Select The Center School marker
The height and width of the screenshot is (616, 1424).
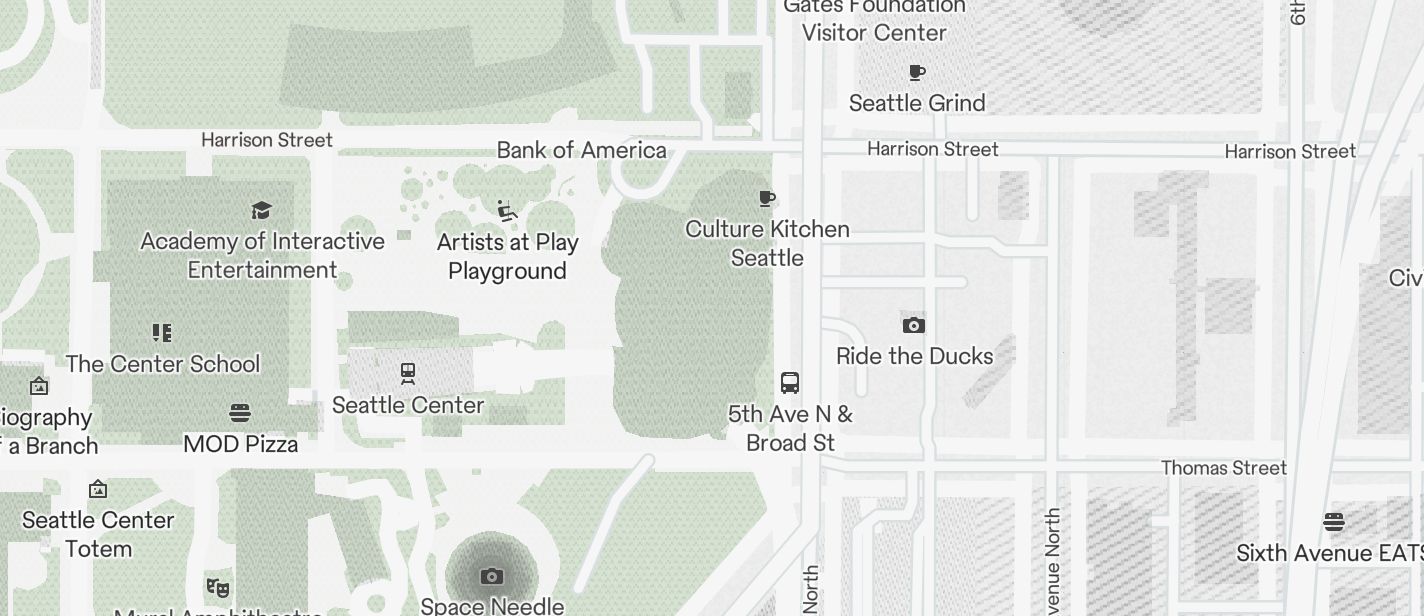tap(162, 332)
